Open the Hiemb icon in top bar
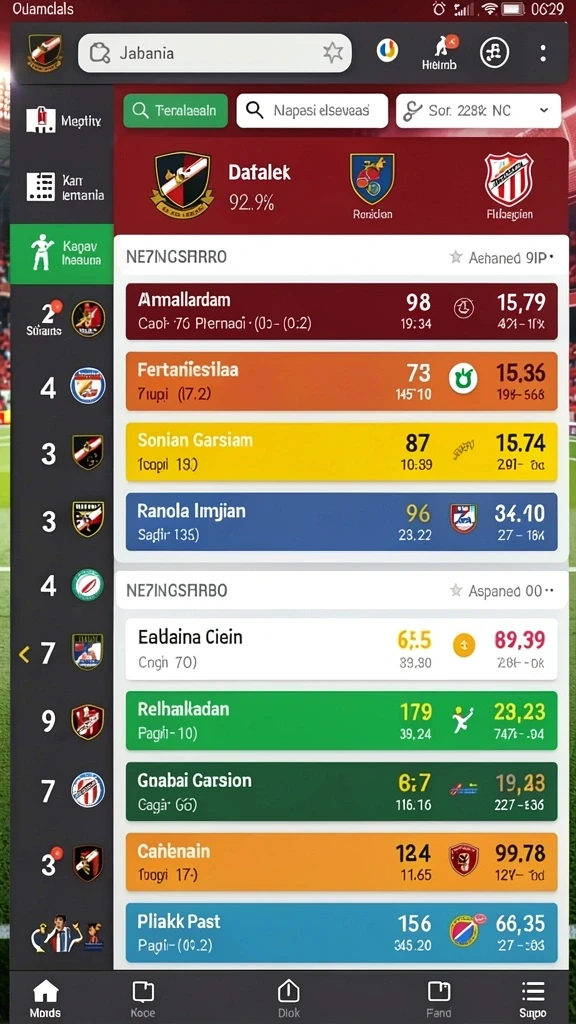Image resolution: width=576 pixels, height=1024 pixels. click(440, 53)
